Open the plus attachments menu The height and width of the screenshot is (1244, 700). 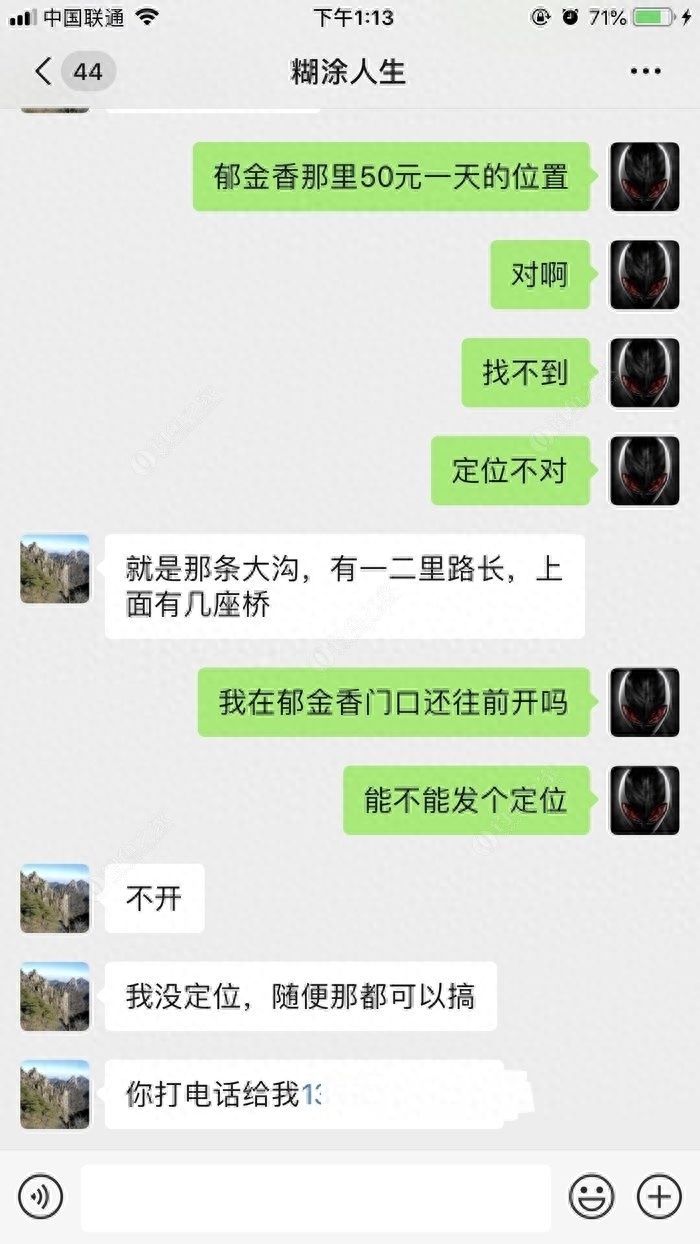click(659, 1196)
